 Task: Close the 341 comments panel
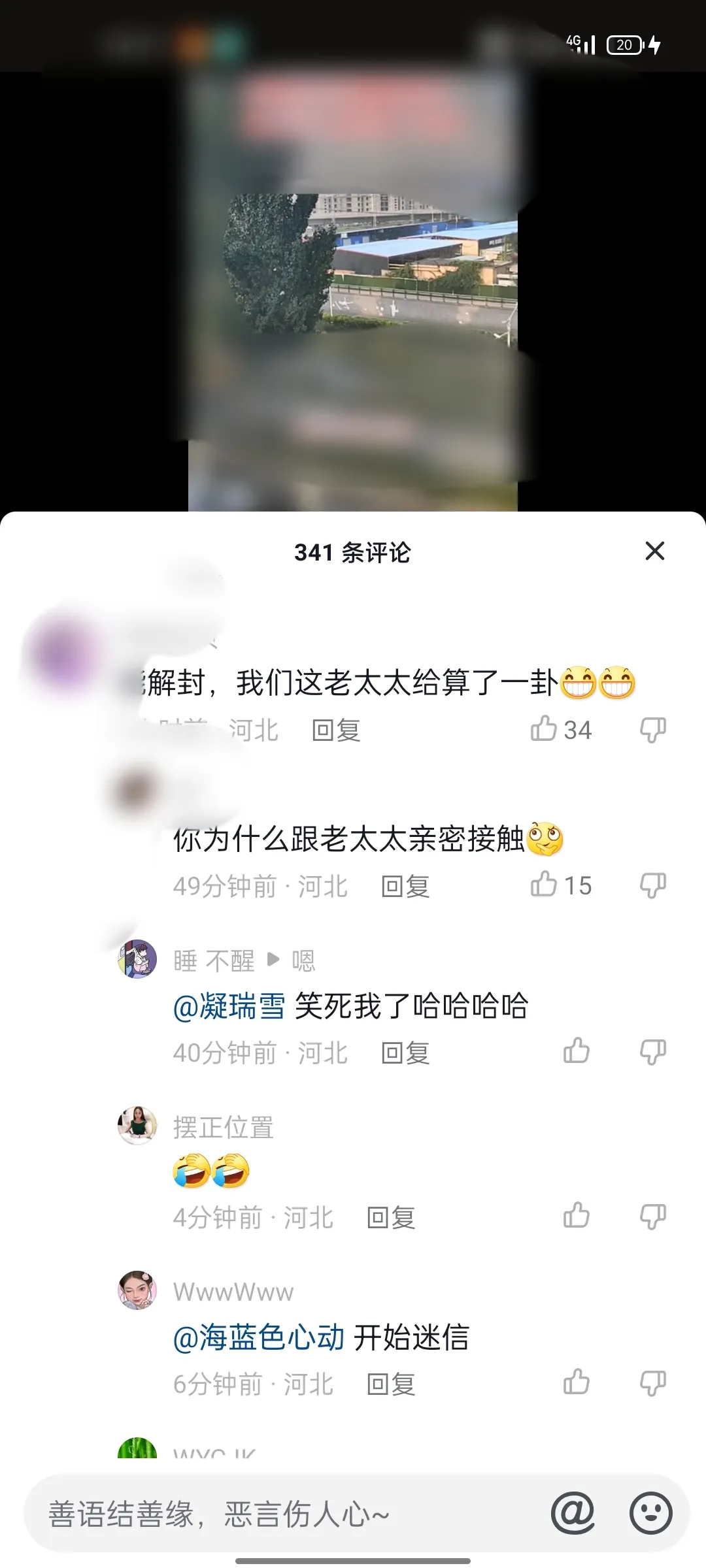[654, 551]
